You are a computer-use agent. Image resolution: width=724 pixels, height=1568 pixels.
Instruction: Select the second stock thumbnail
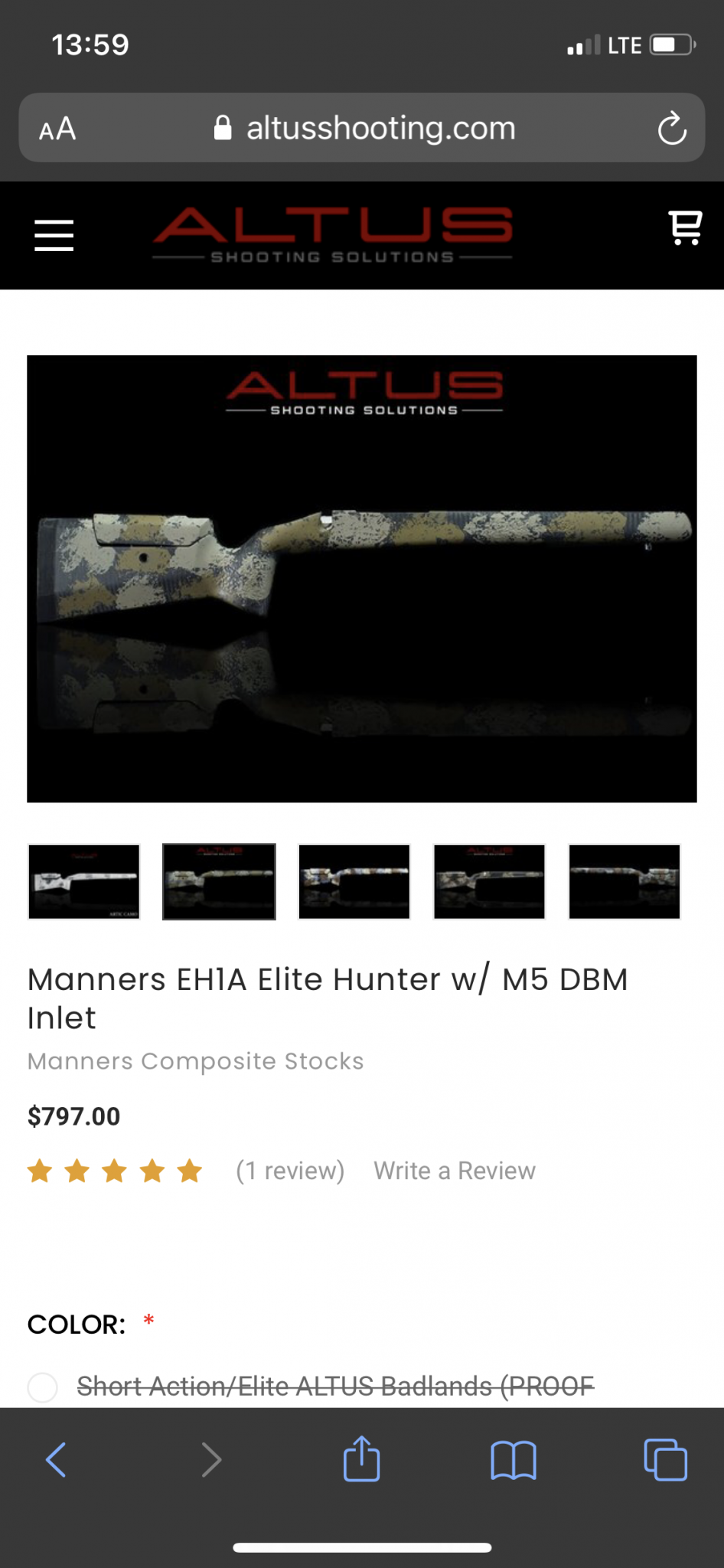[219, 881]
